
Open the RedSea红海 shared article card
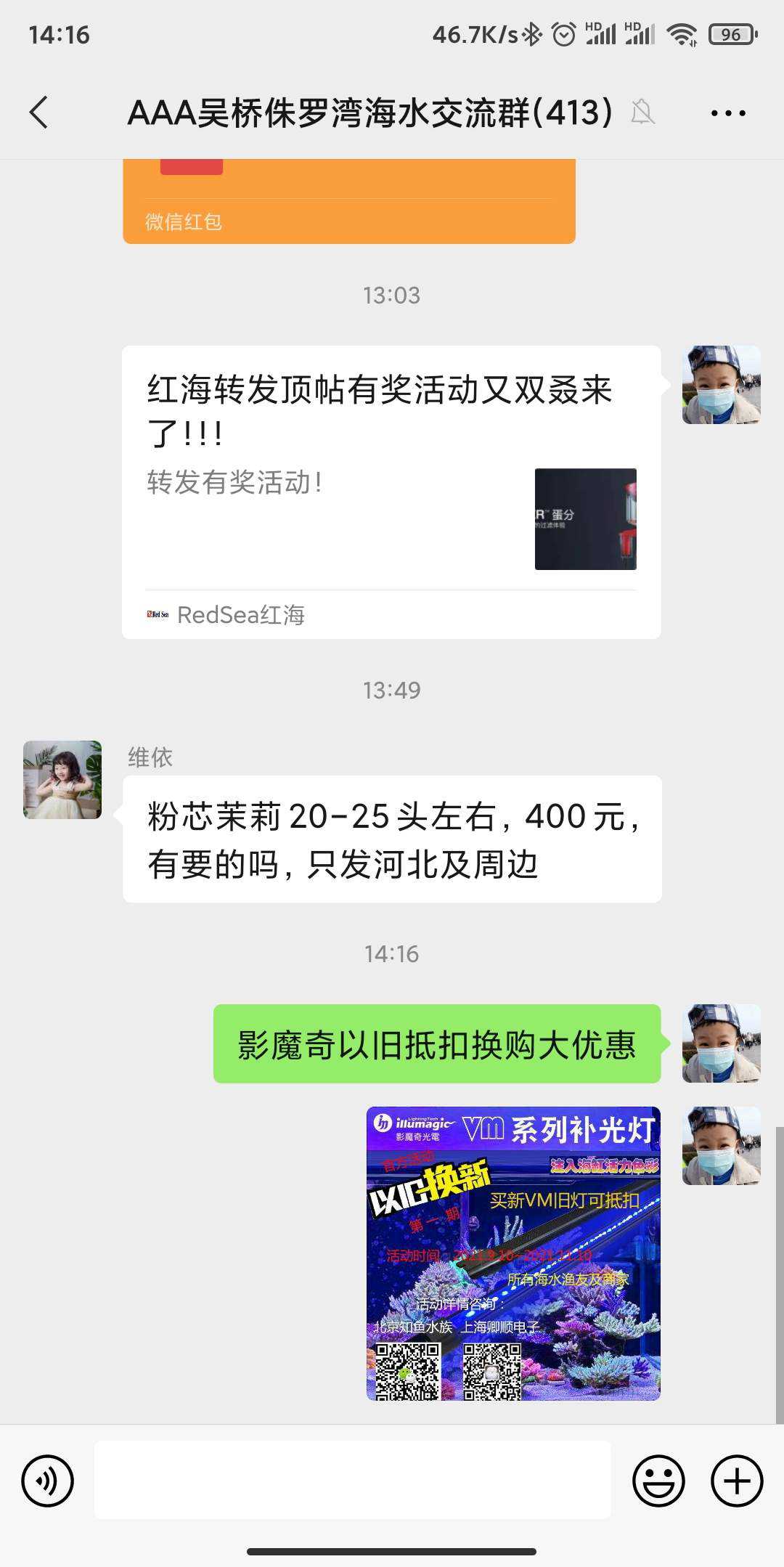391,492
